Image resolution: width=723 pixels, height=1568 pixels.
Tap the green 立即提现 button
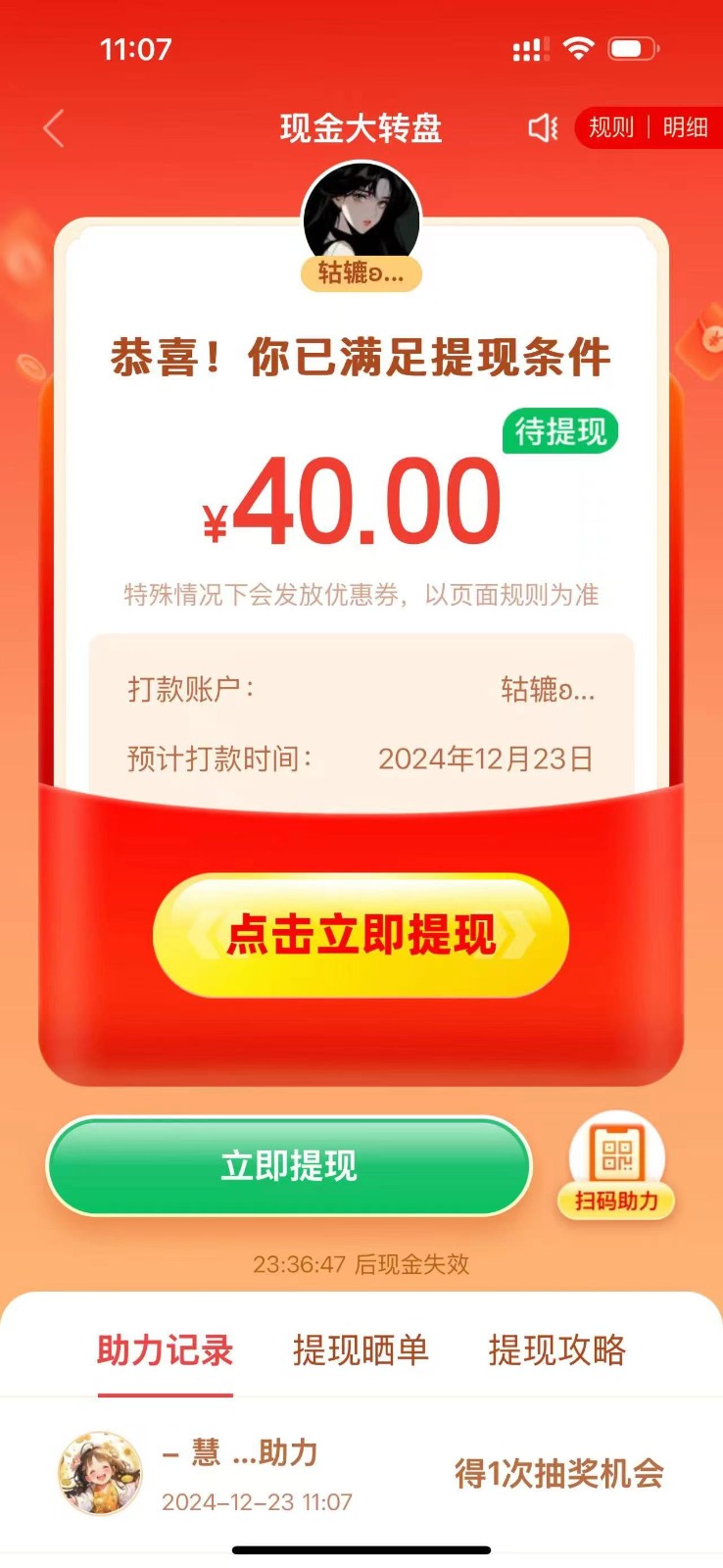[x=289, y=1166]
